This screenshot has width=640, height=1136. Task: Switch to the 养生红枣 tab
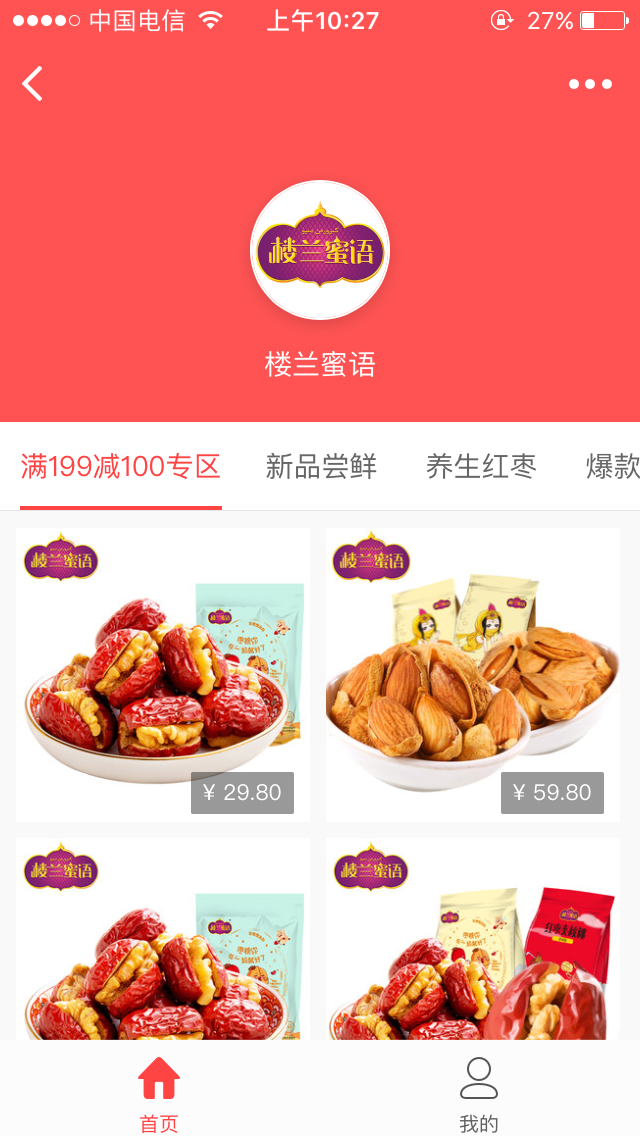pyautogui.click(x=481, y=466)
